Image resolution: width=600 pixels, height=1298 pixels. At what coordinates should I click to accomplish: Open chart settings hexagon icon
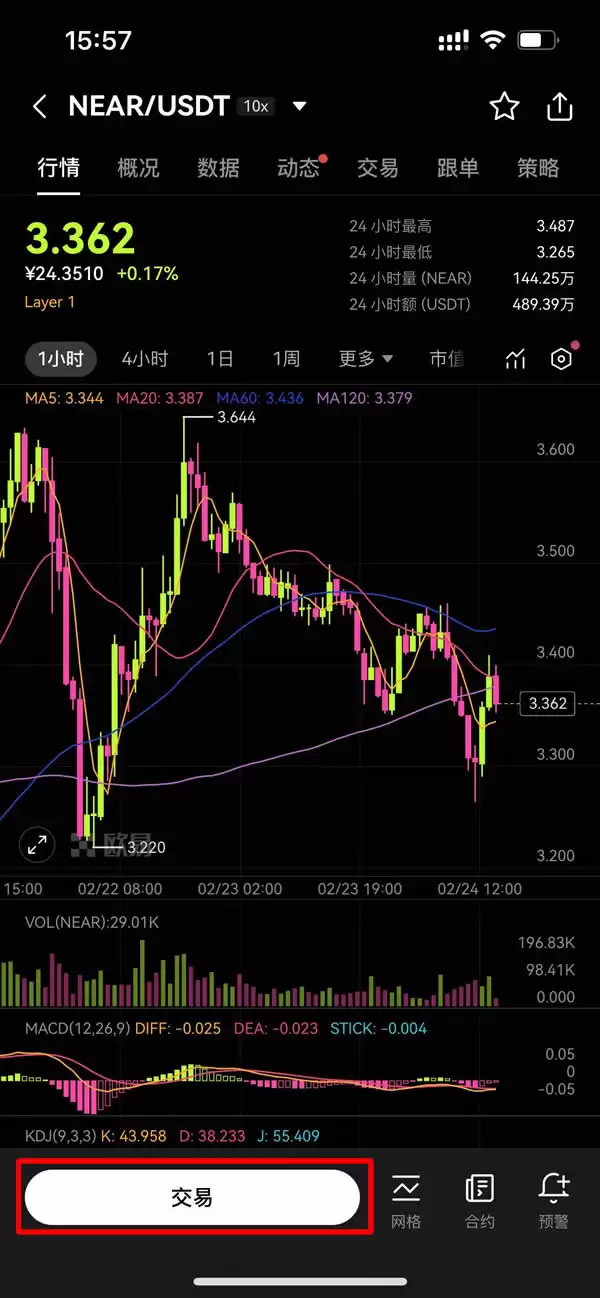coord(562,360)
